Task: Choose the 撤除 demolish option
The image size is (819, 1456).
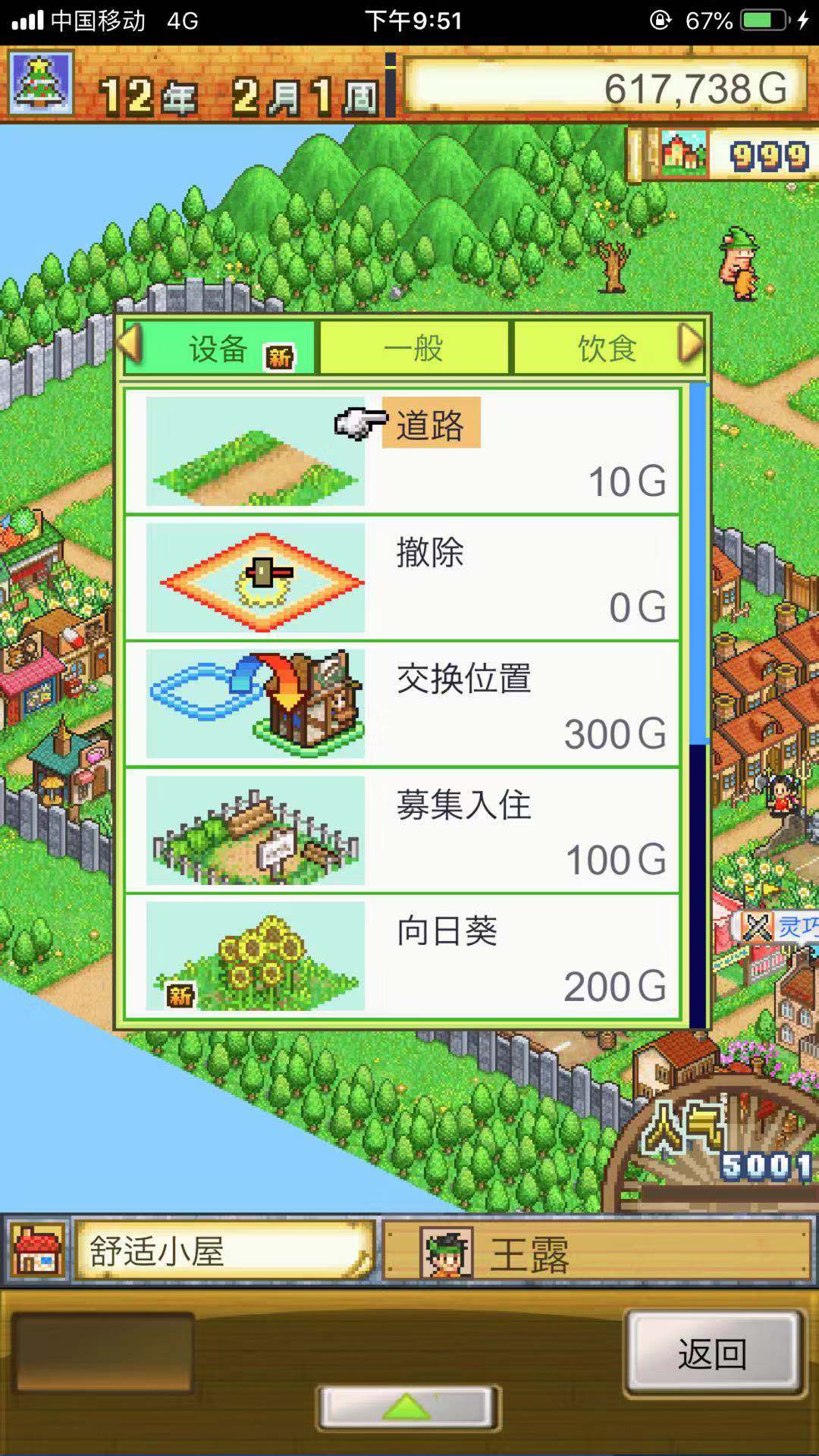Action: [402, 578]
